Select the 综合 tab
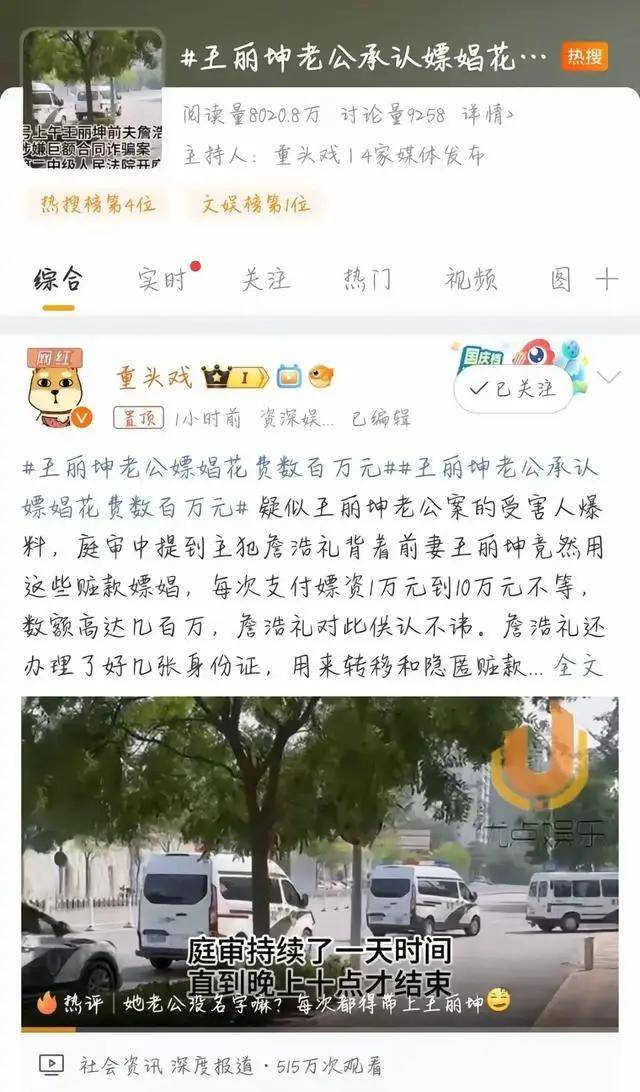The image size is (640, 1092). click(x=58, y=279)
